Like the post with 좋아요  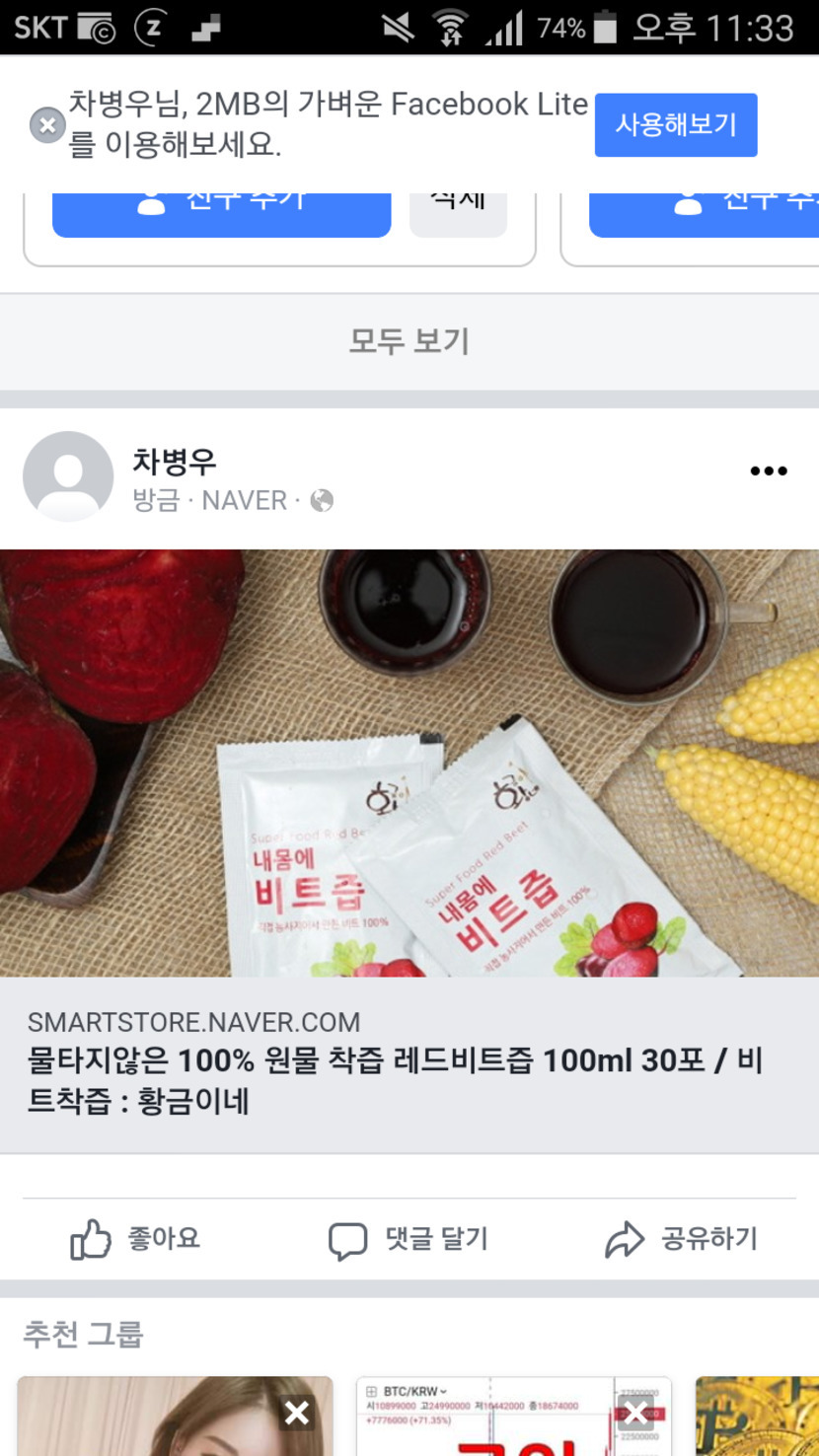[x=136, y=1239]
